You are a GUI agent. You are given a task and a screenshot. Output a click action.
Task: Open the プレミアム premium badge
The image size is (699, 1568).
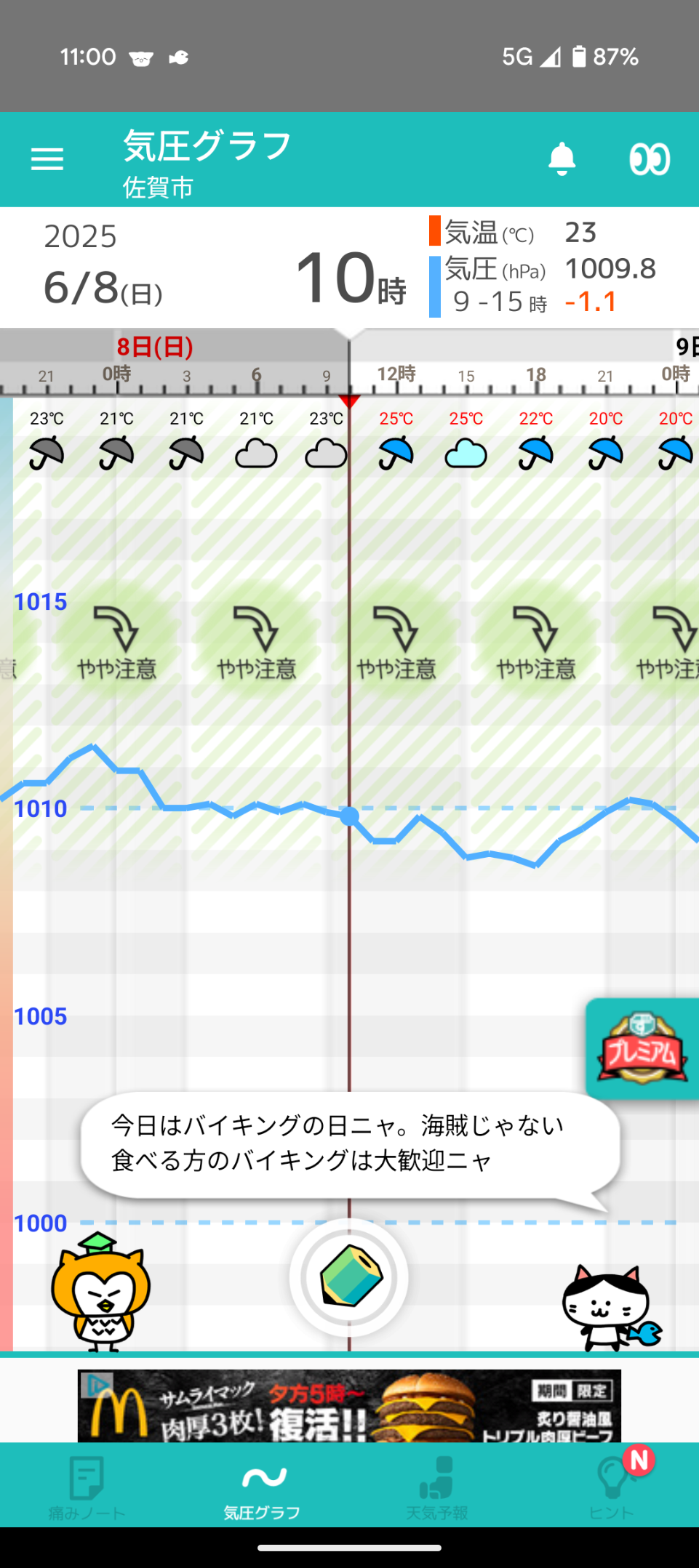click(642, 1048)
